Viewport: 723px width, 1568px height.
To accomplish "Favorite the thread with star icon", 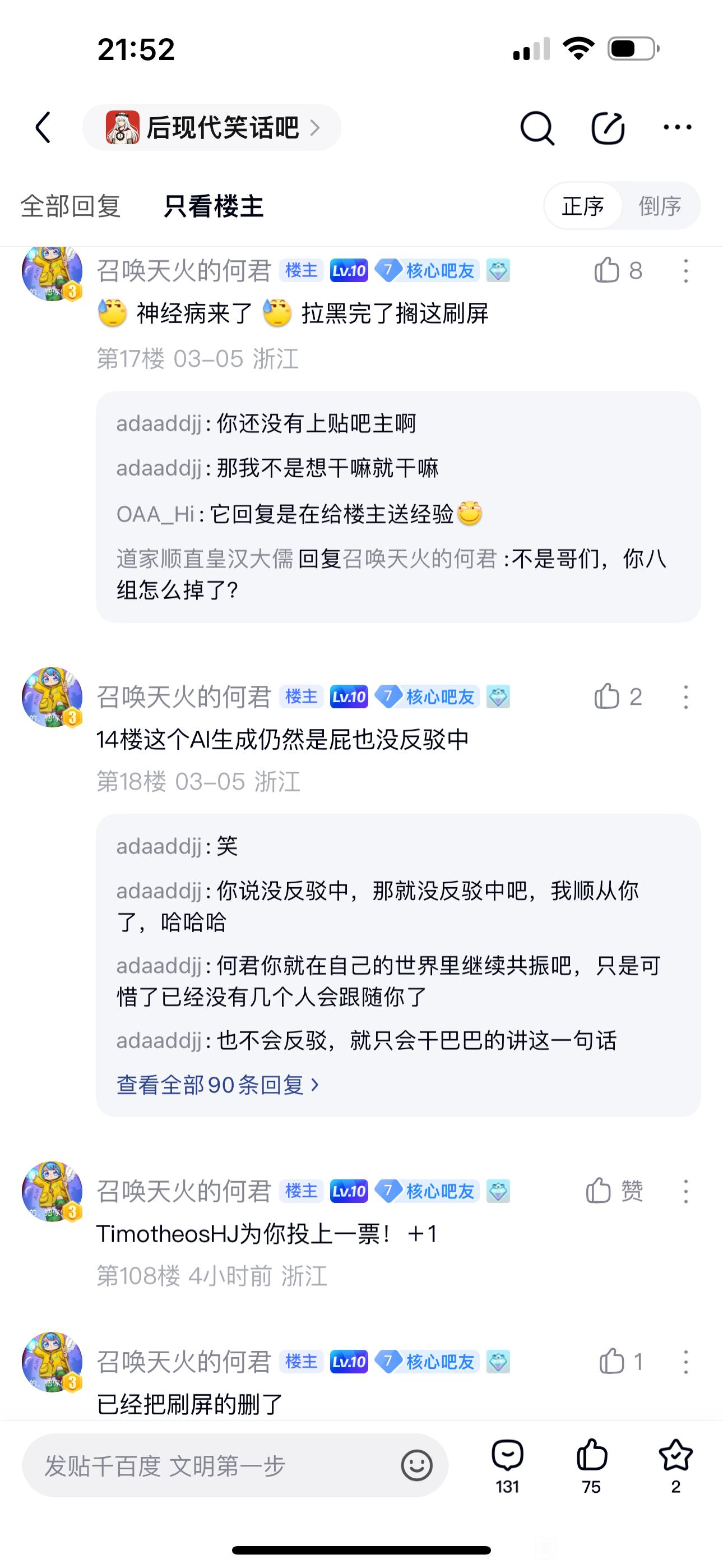I will pyautogui.click(x=675, y=1466).
